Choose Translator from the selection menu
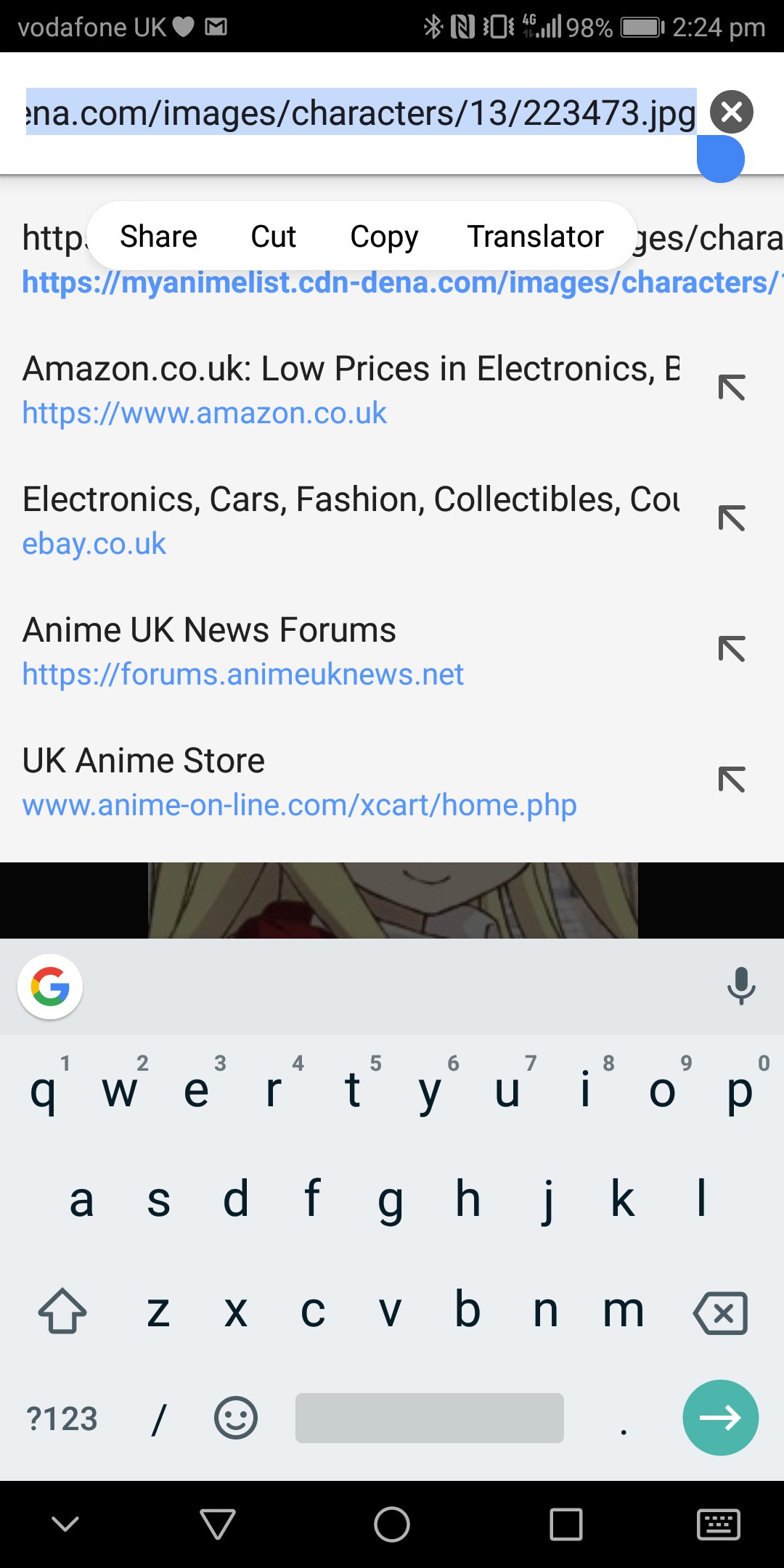 point(535,237)
